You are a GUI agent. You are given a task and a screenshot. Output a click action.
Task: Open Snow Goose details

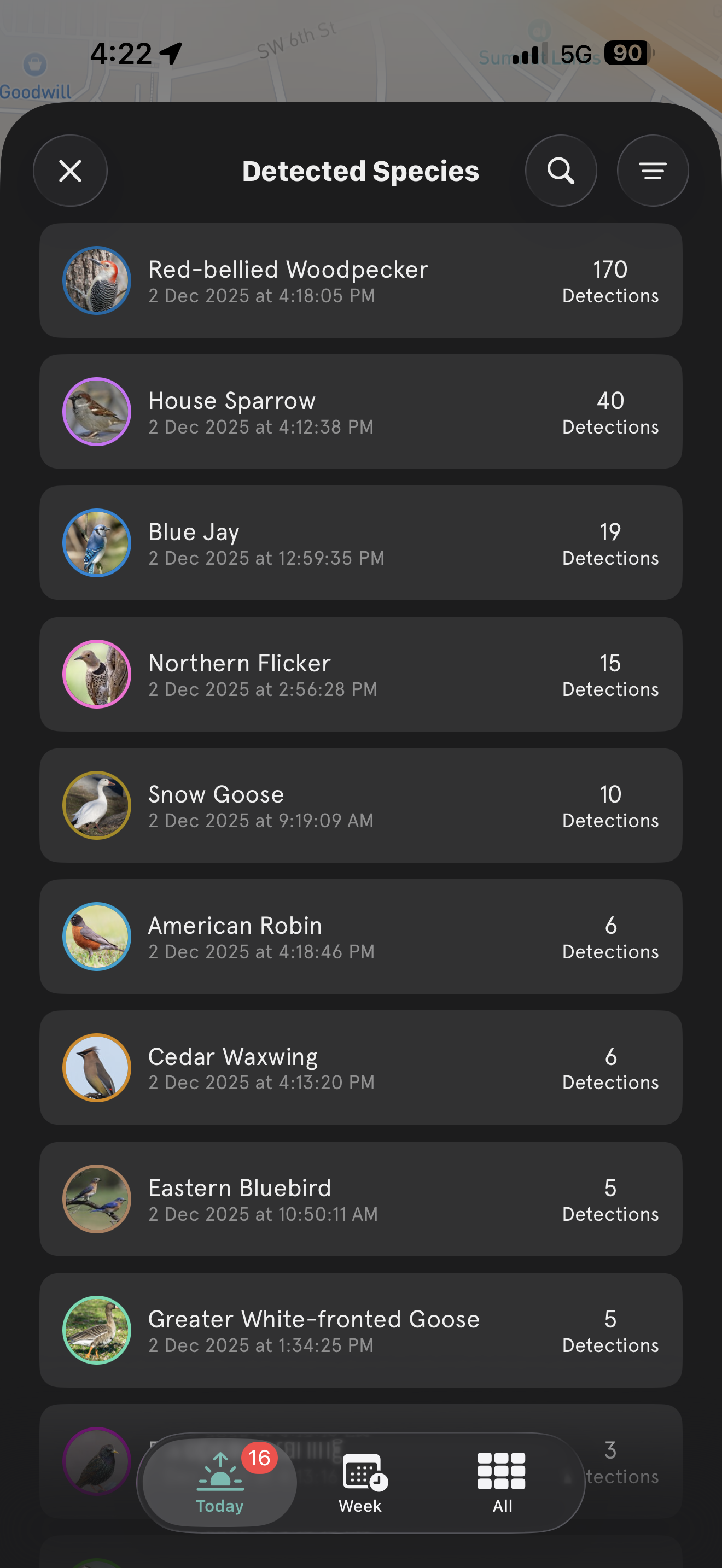tap(360, 805)
